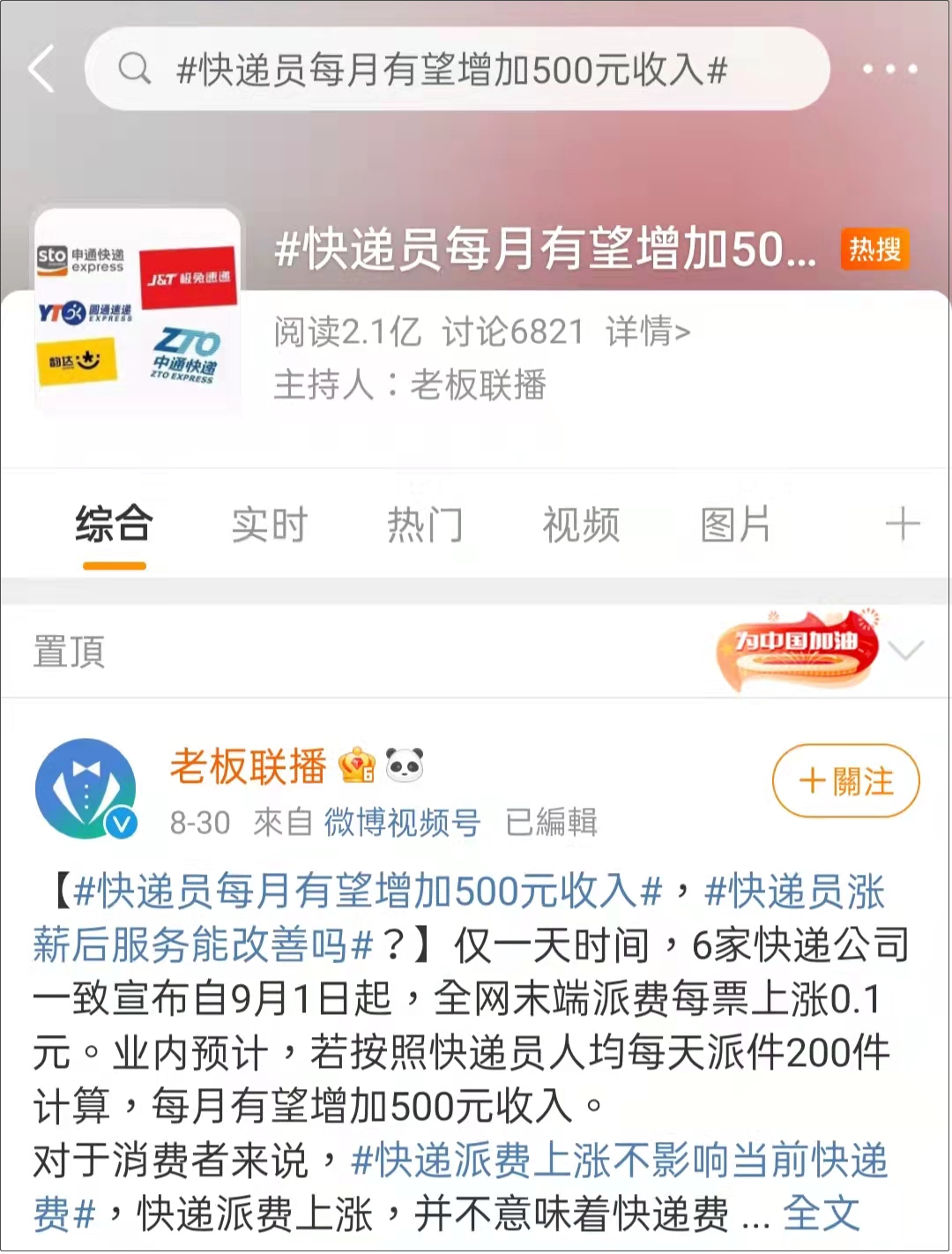Open the search magnifier icon
Viewport: 952px width, 1254px height.
[134, 69]
